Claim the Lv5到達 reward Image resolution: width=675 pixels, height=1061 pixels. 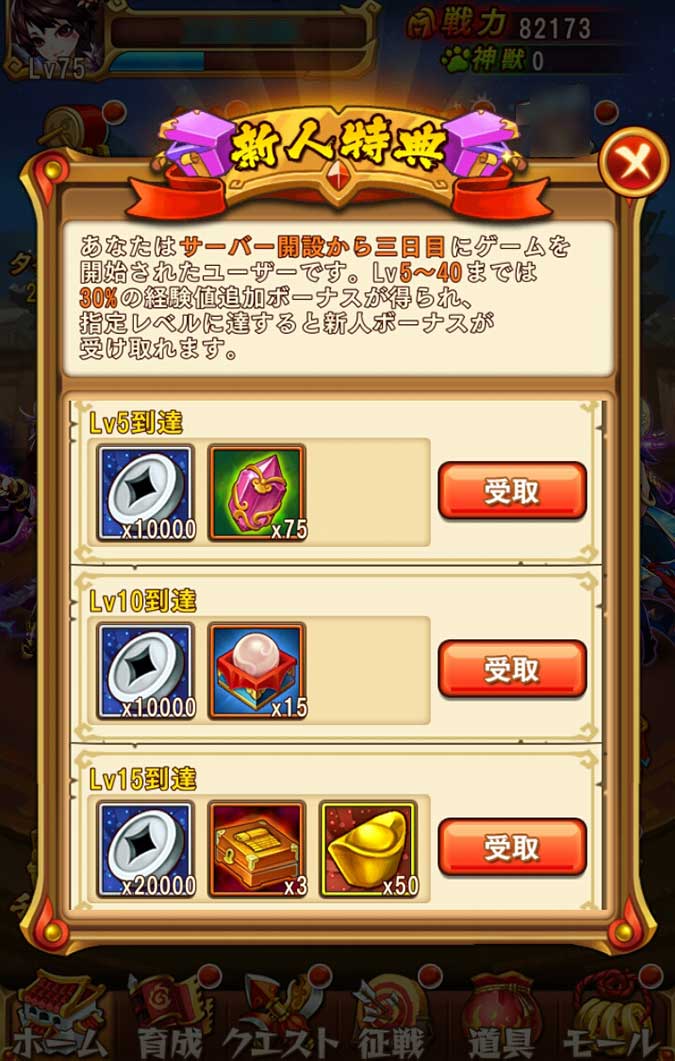coord(511,490)
